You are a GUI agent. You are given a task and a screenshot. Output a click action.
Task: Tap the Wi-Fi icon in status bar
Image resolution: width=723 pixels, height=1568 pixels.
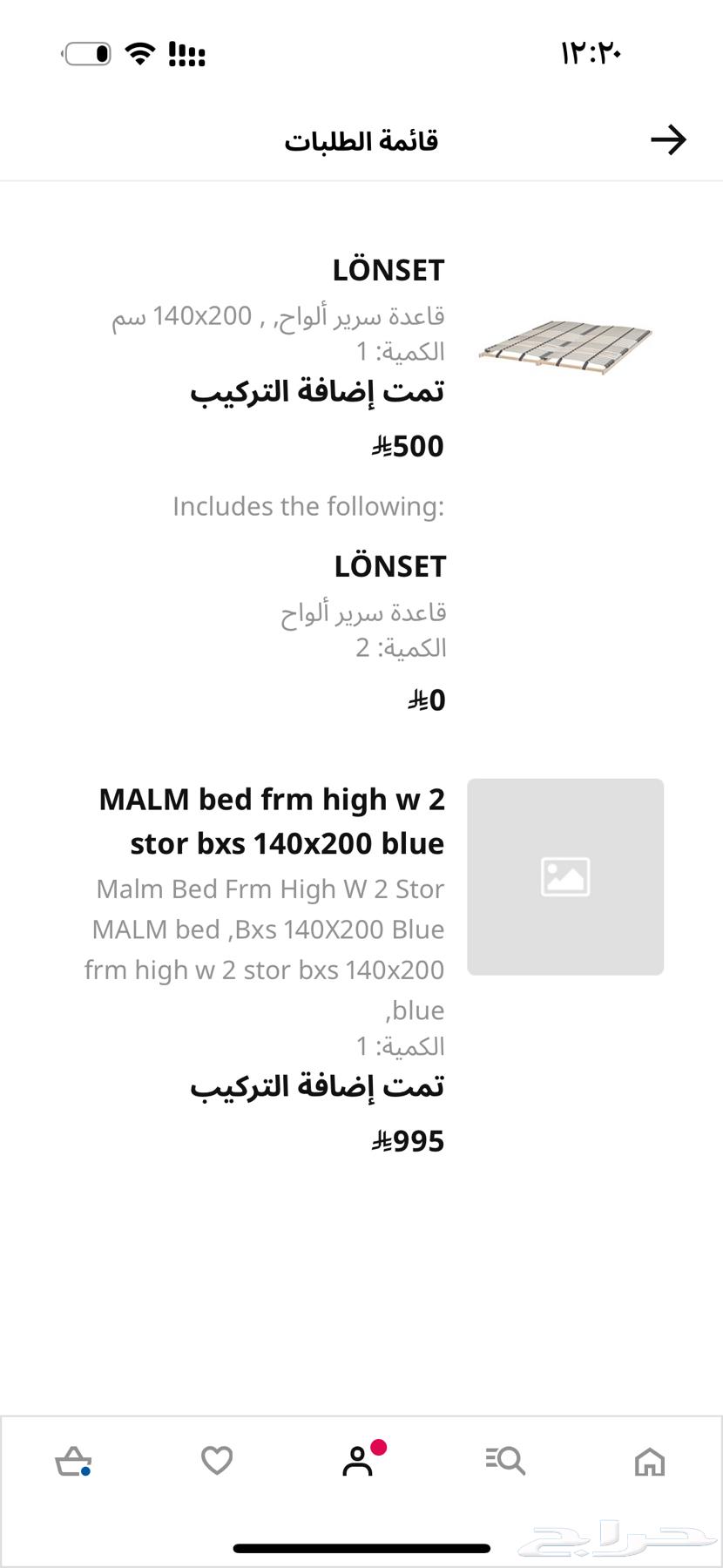139,52
